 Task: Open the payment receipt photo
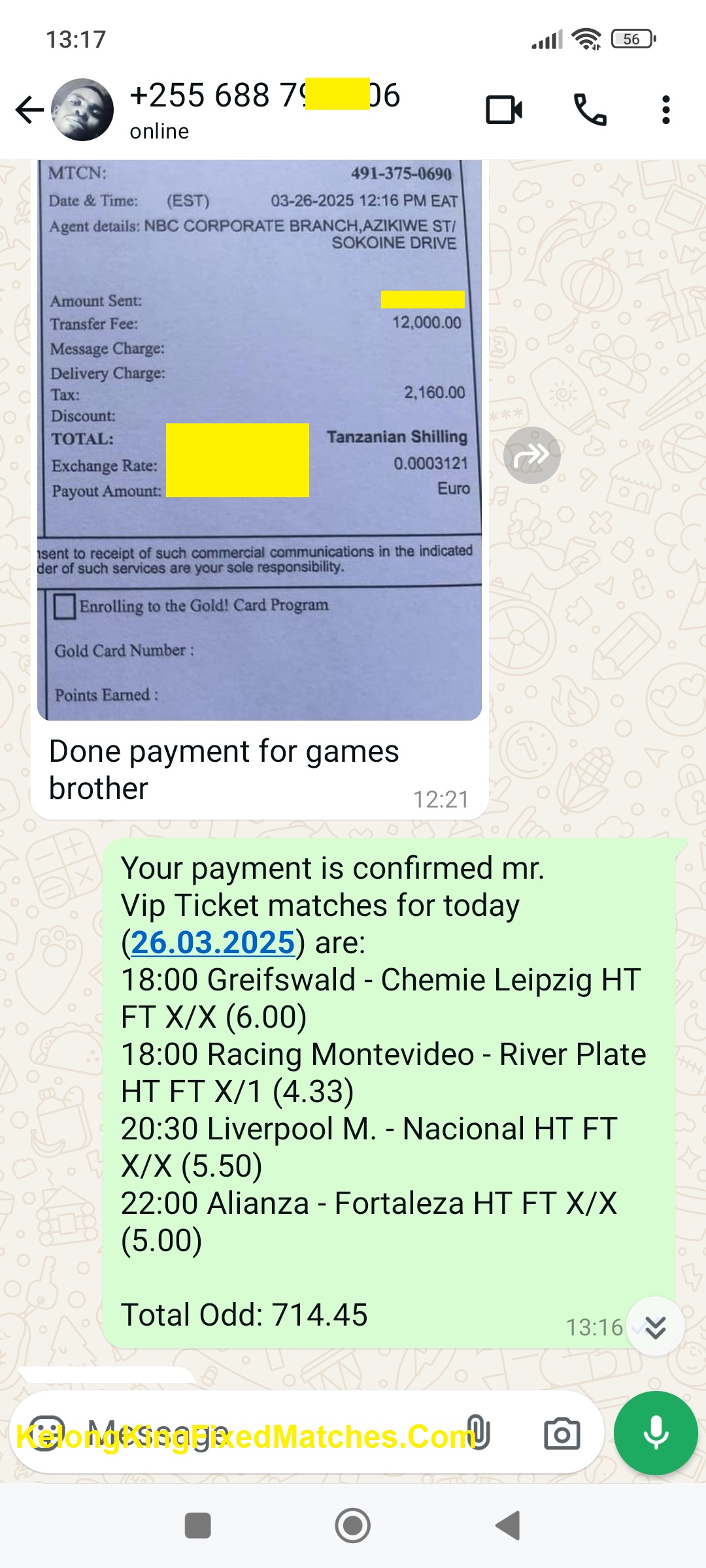coord(260,439)
